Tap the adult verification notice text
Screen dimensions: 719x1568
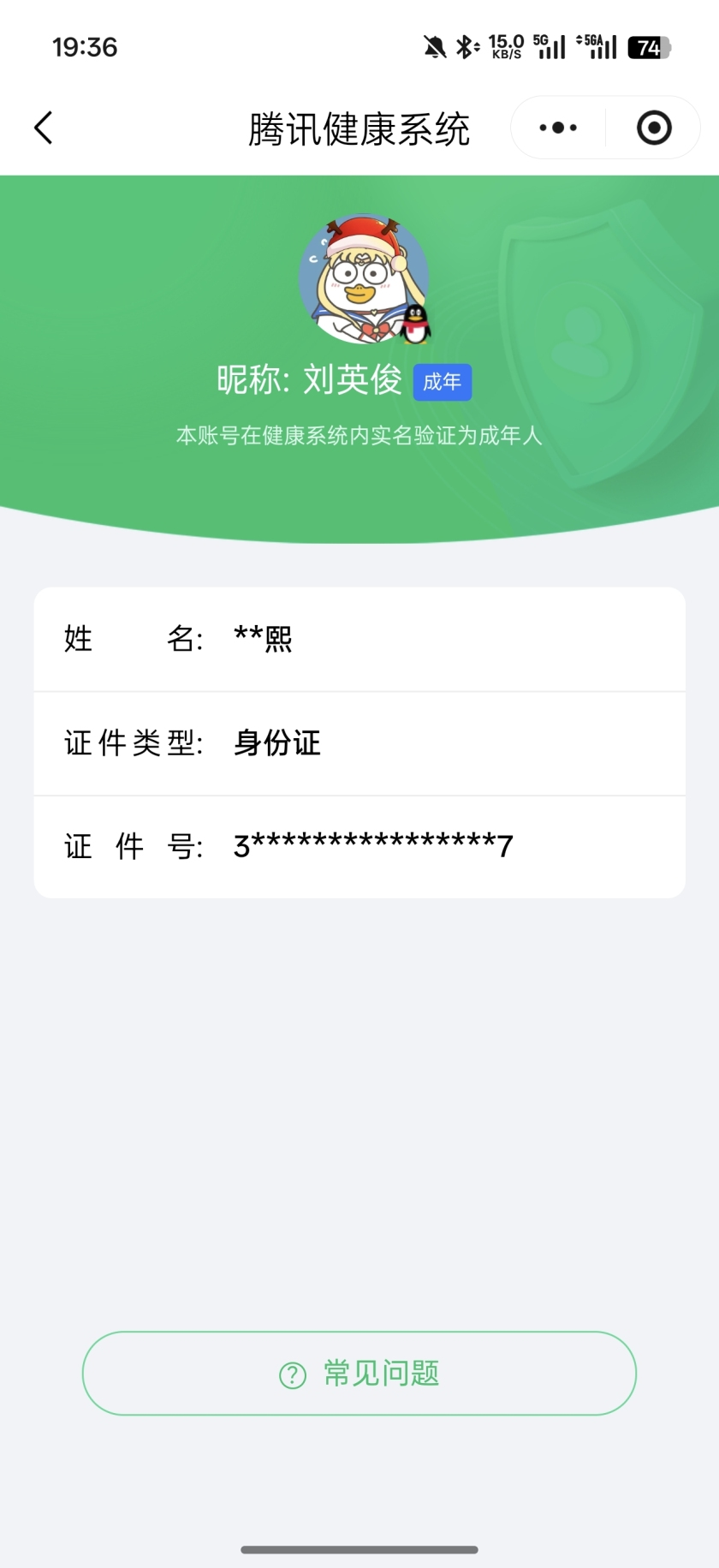[359, 436]
